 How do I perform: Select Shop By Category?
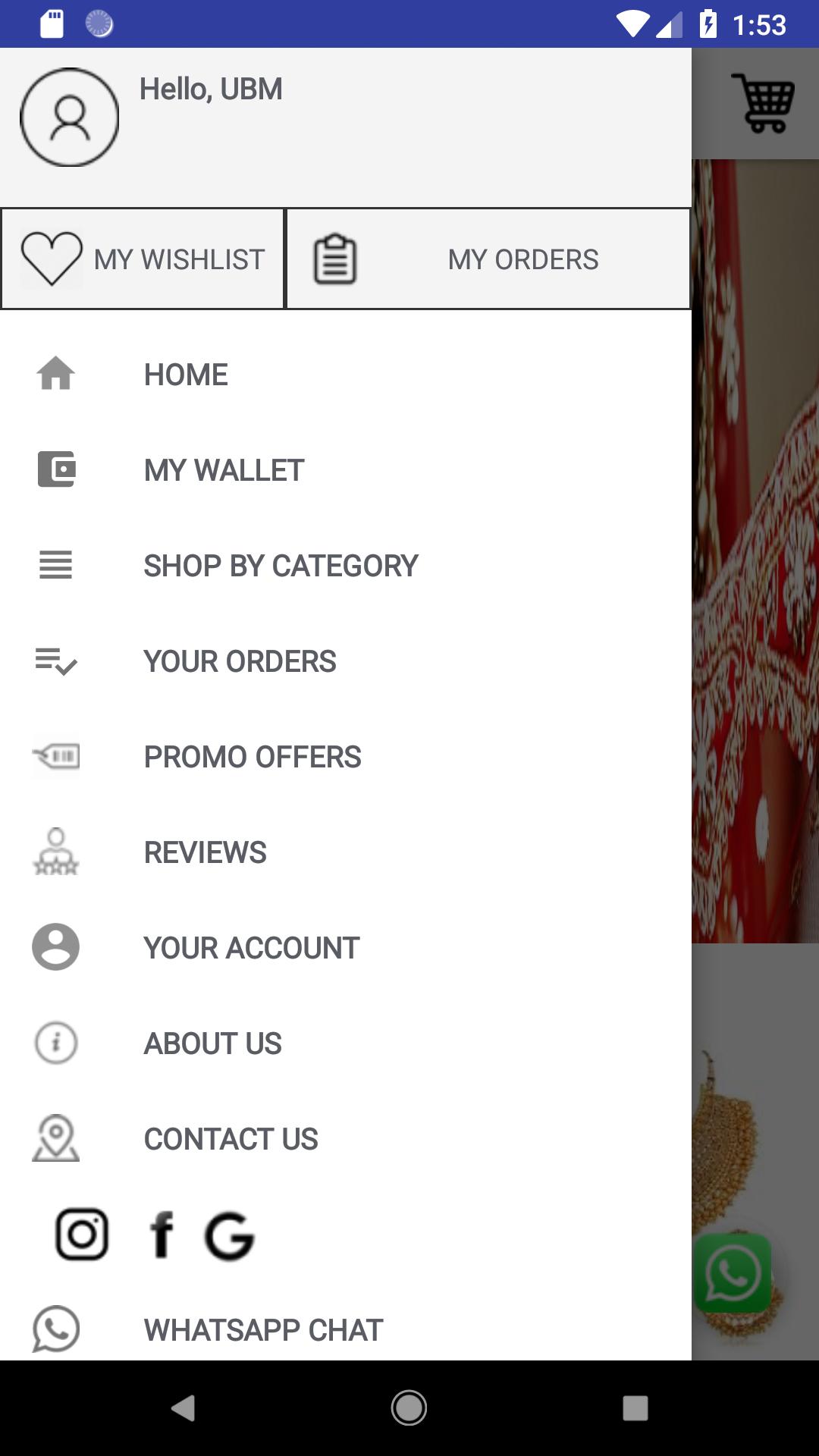[x=281, y=566]
